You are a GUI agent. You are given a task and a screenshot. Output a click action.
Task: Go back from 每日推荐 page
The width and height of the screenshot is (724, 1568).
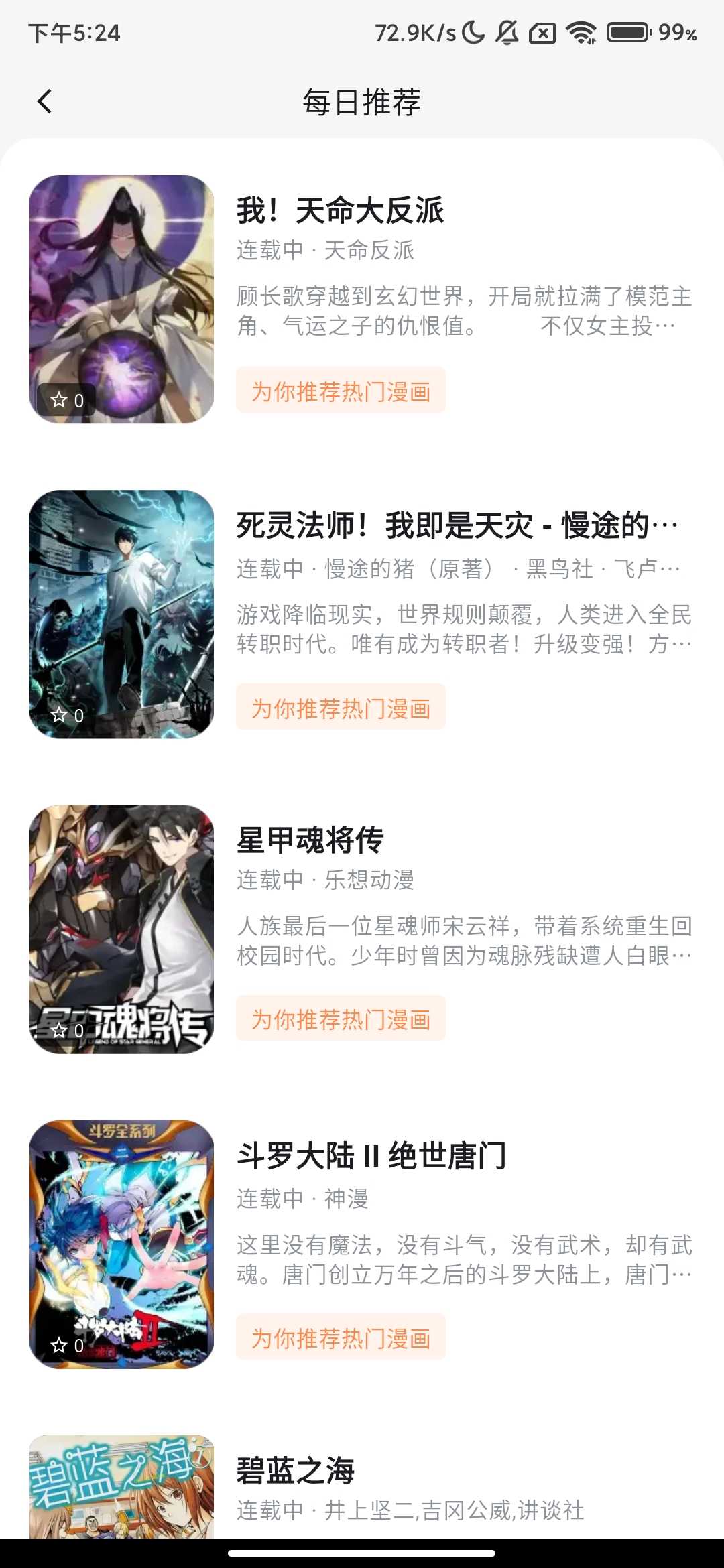pyautogui.click(x=44, y=102)
